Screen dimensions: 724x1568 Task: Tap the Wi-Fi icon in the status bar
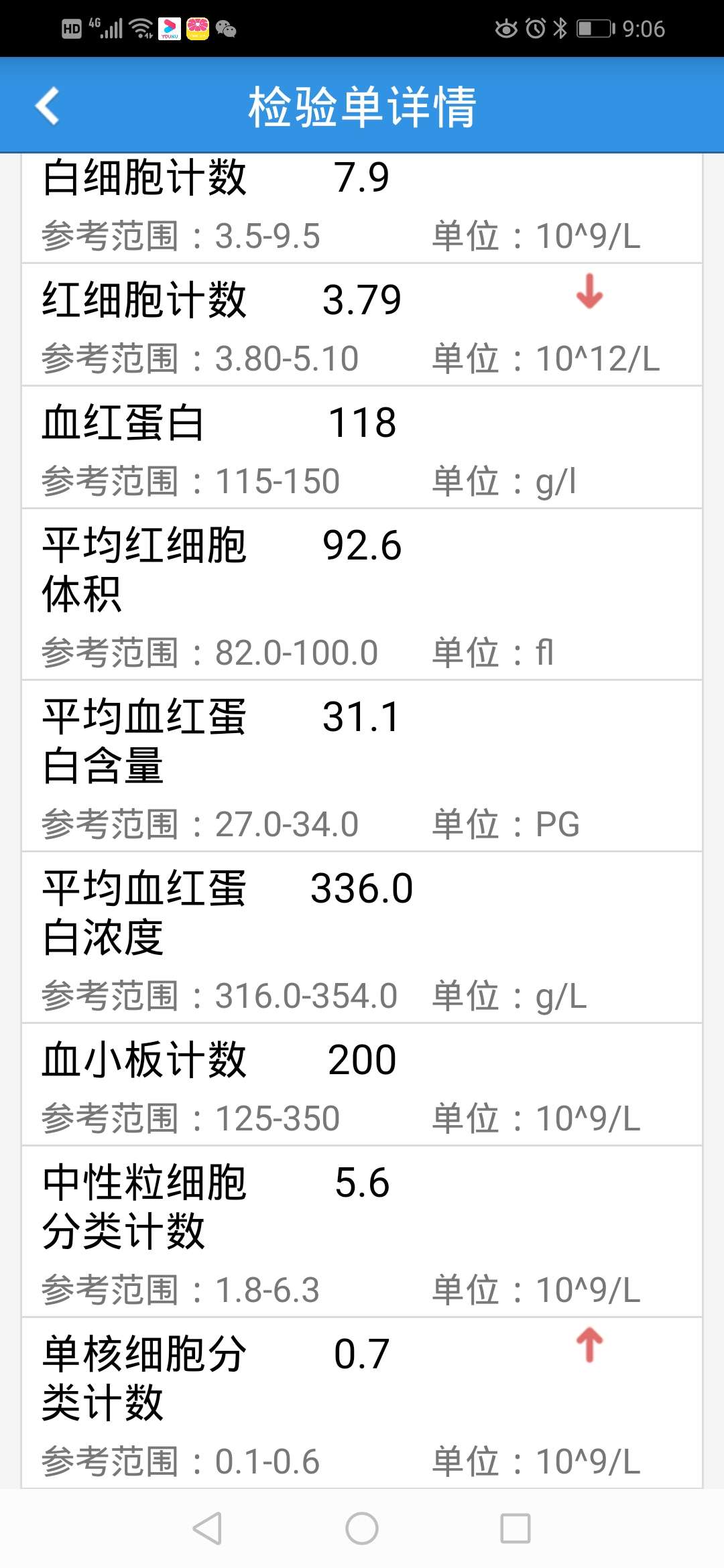coord(141,28)
